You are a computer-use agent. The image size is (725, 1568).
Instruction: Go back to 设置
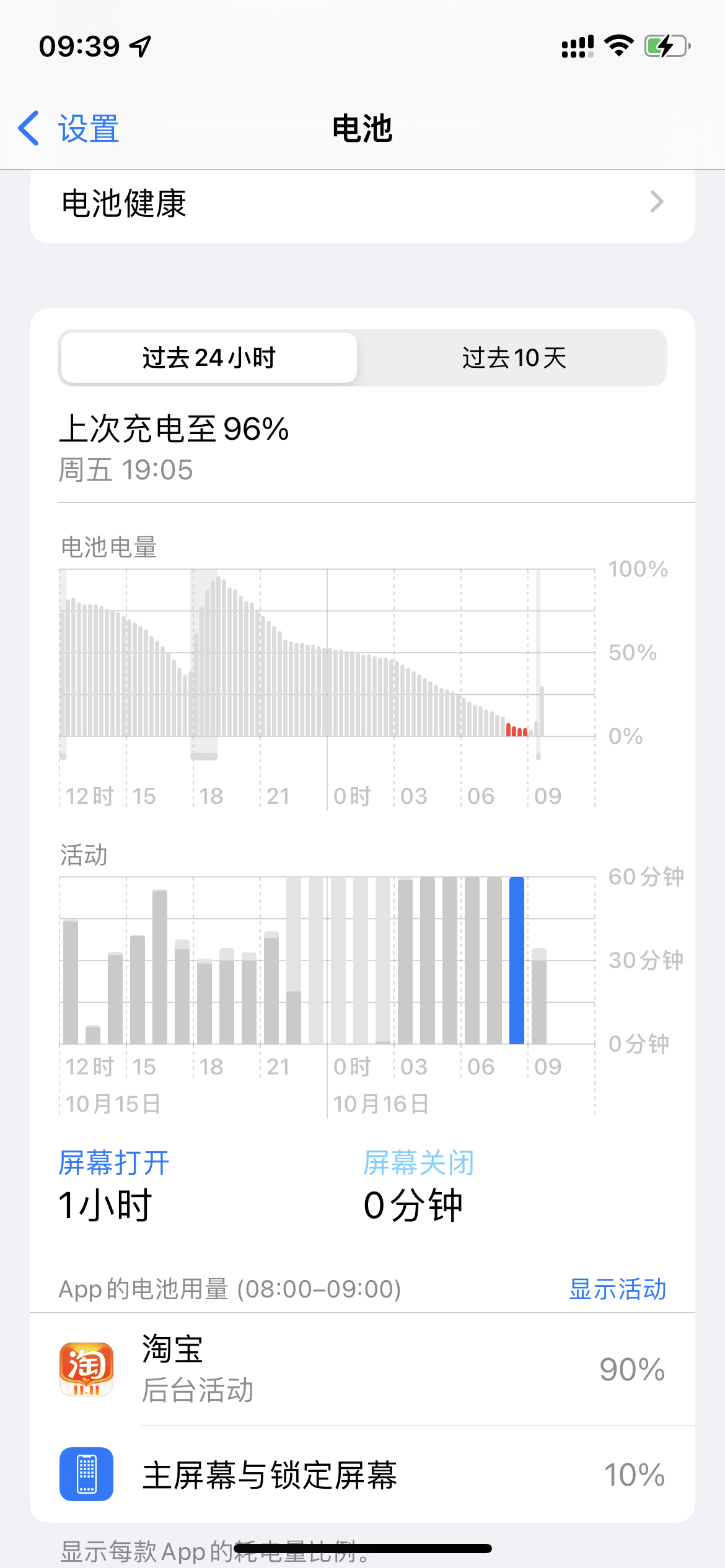click(x=69, y=129)
